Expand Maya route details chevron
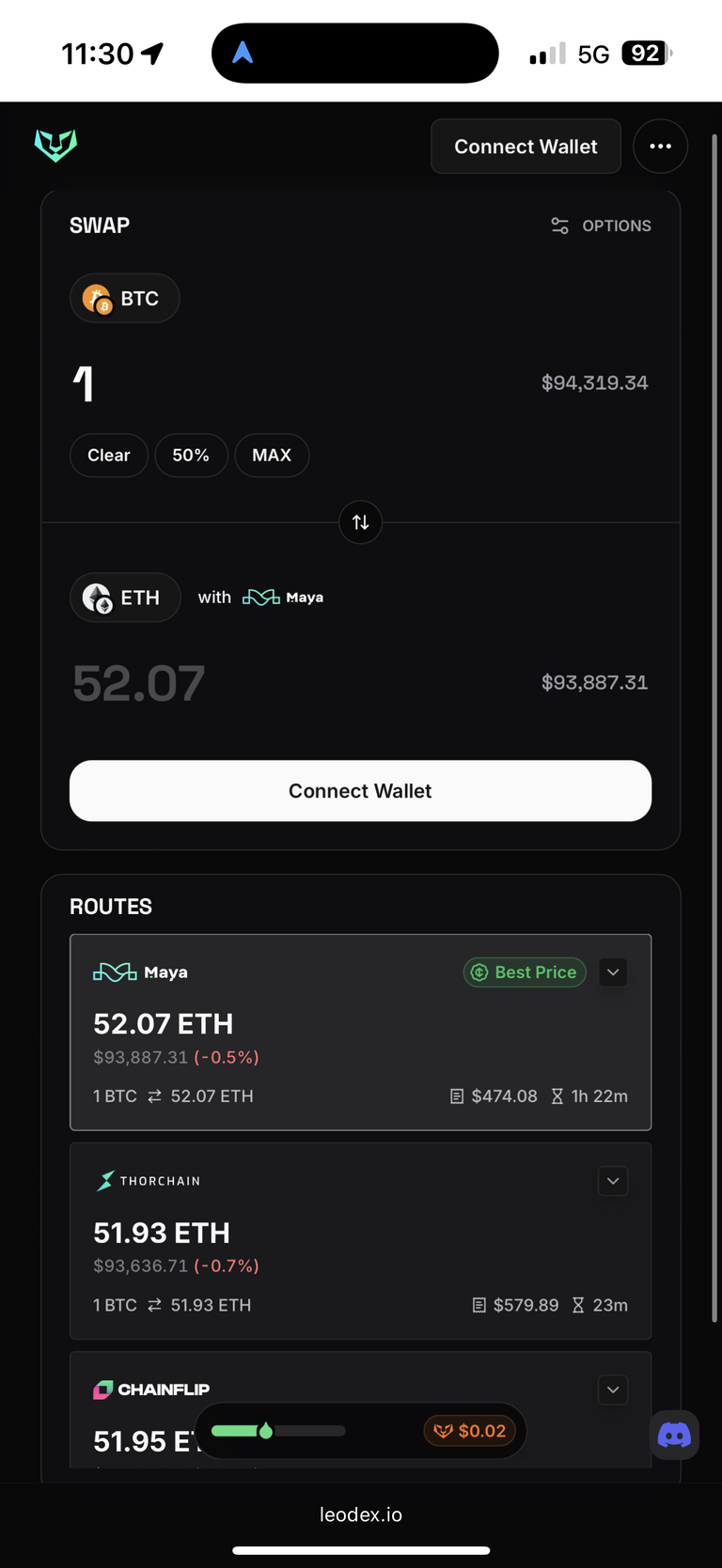This screenshot has height=1568, width=722. pyautogui.click(x=613, y=972)
